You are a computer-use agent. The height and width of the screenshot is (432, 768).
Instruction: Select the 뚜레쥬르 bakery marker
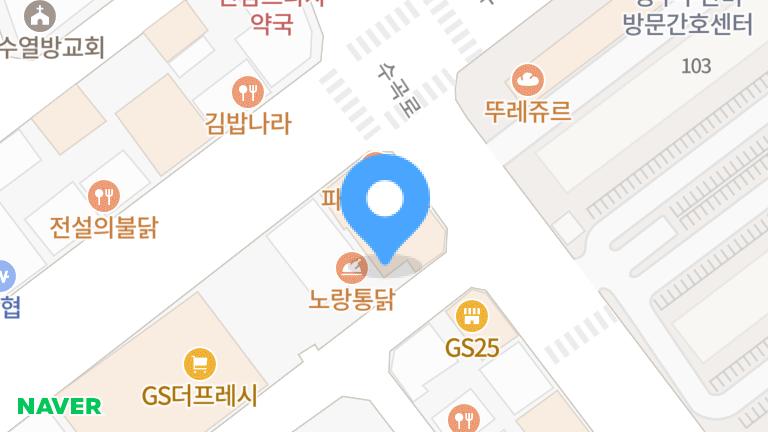pyautogui.click(x=527, y=79)
